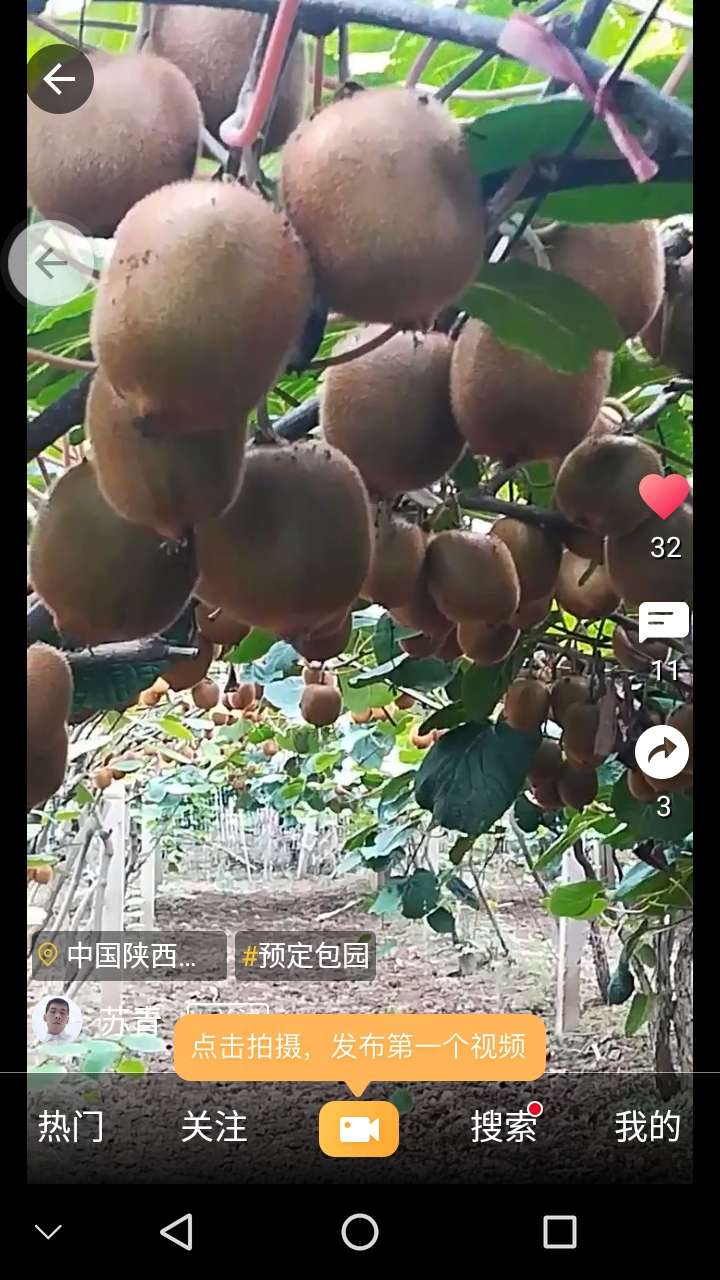Switch to the 热门 tab
Viewport: 720px width, 1280px height.
[x=71, y=1127]
